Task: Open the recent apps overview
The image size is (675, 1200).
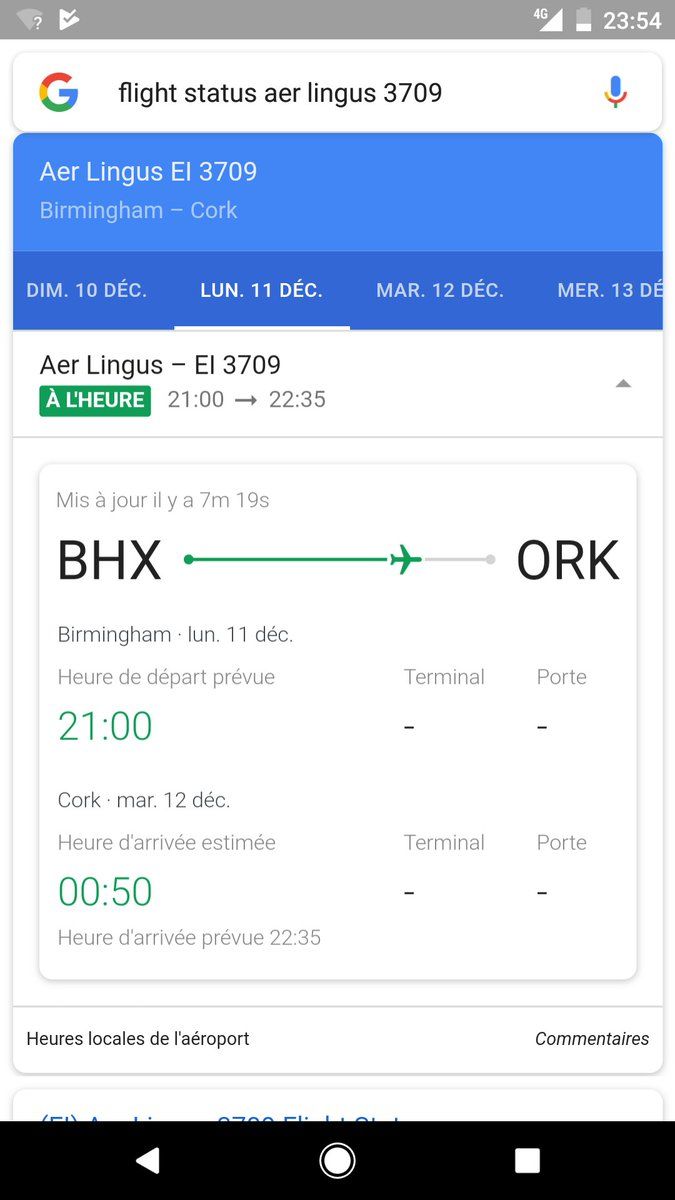Action: [527, 1160]
